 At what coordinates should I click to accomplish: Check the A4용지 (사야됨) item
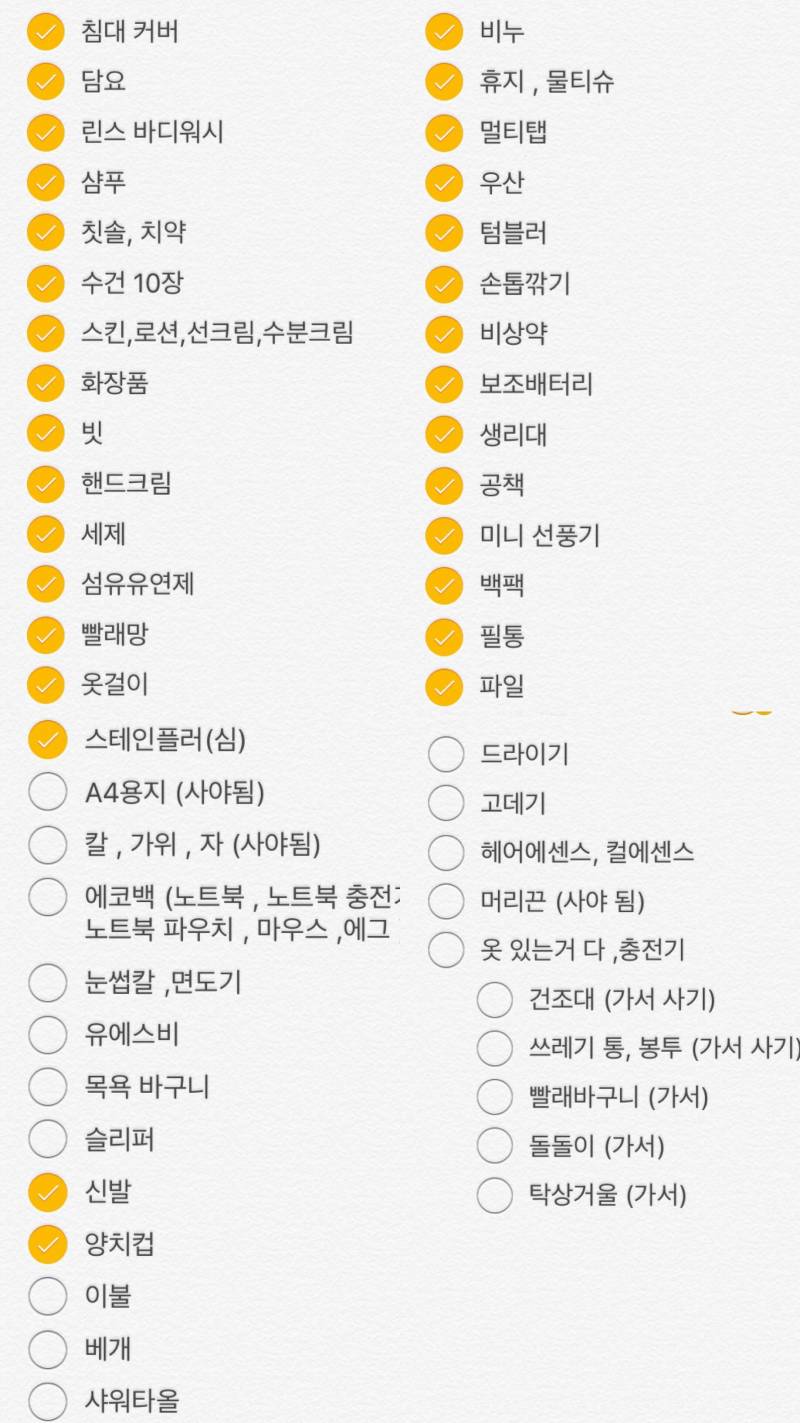click(x=47, y=792)
